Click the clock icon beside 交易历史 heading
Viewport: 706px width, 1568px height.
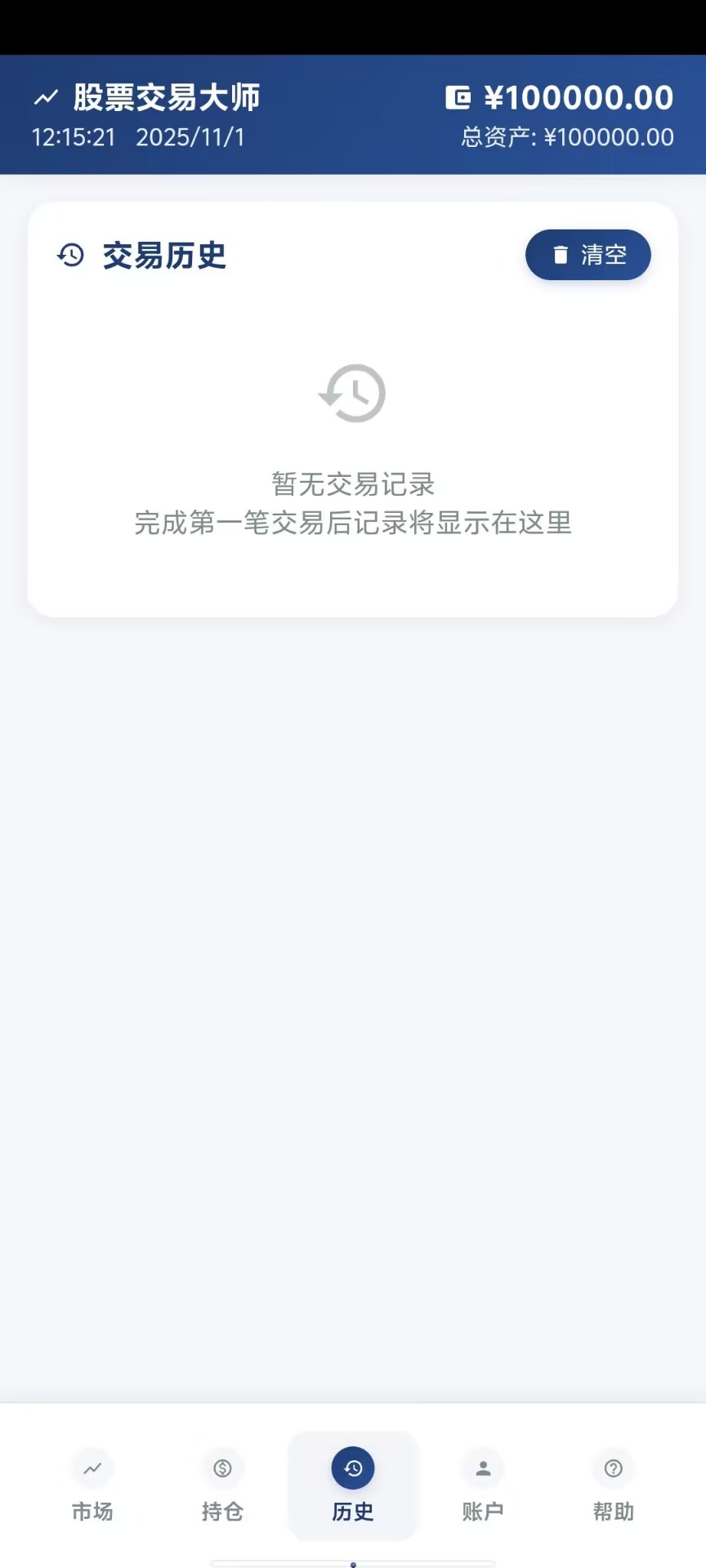coord(71,255)
